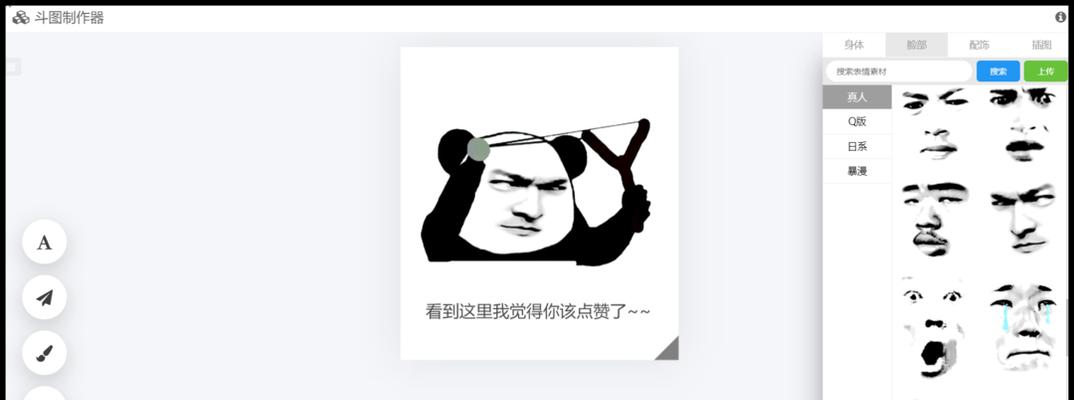Open the paintbrush tool

coord(44,352)
